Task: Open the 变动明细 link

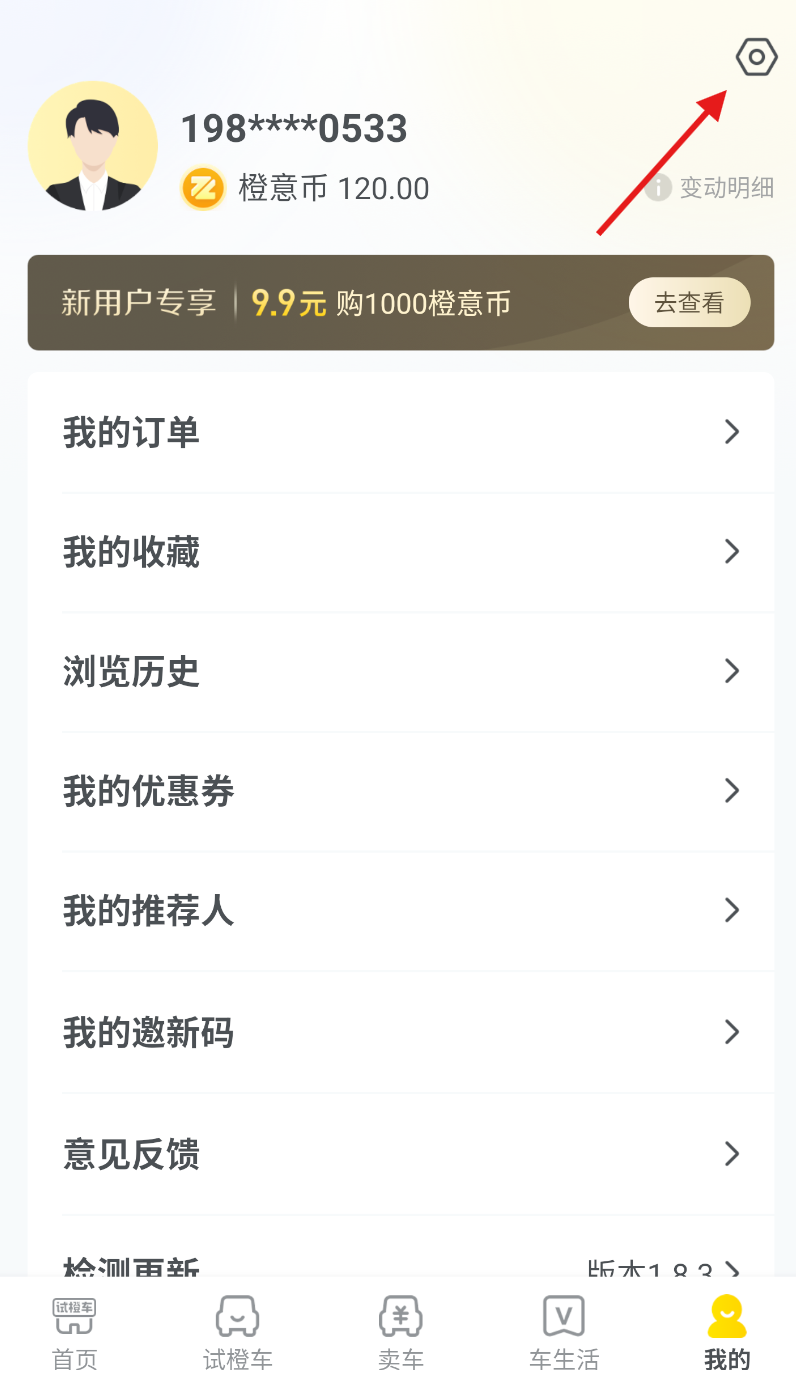Action: pyautogui.click(x=727, y=188)
